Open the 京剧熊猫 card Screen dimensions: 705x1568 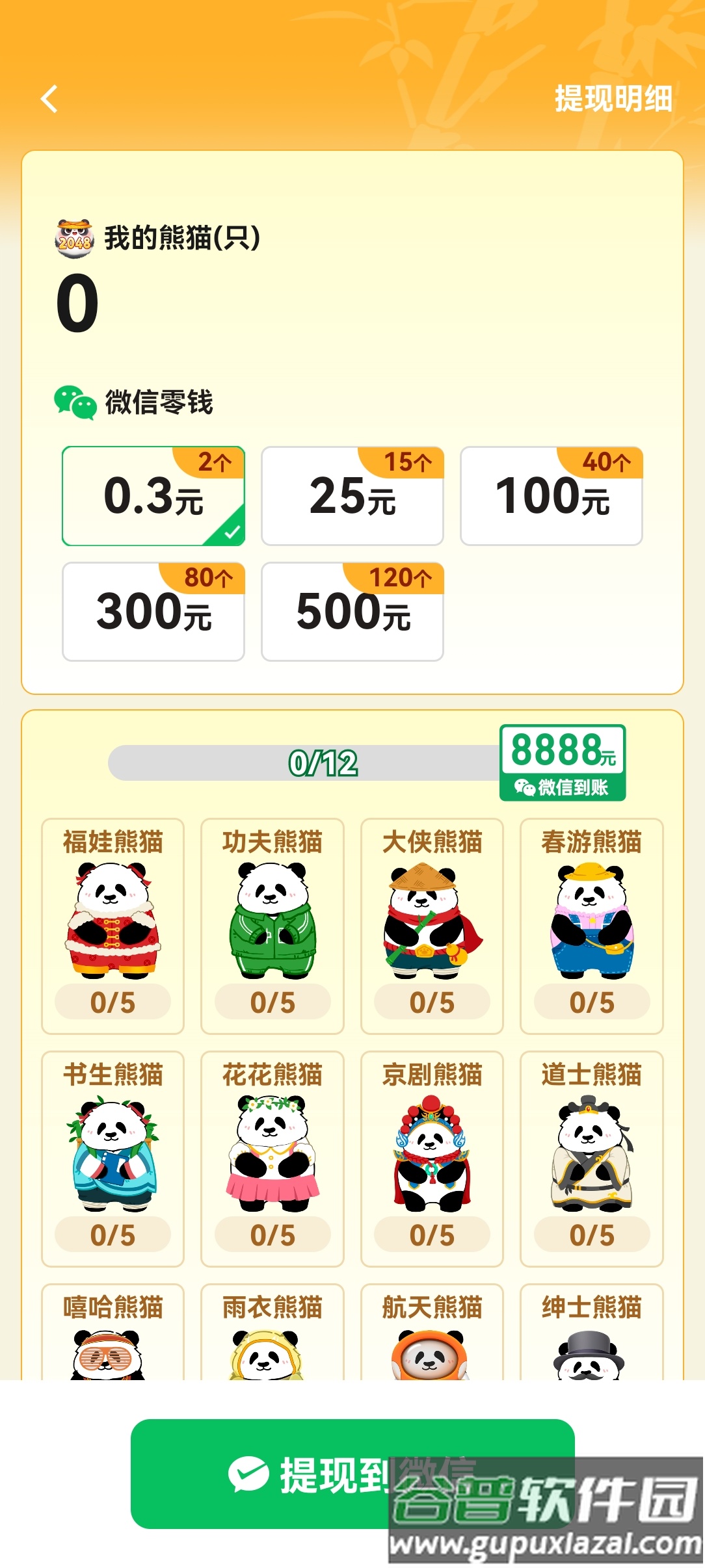(x=432, y=1158)
